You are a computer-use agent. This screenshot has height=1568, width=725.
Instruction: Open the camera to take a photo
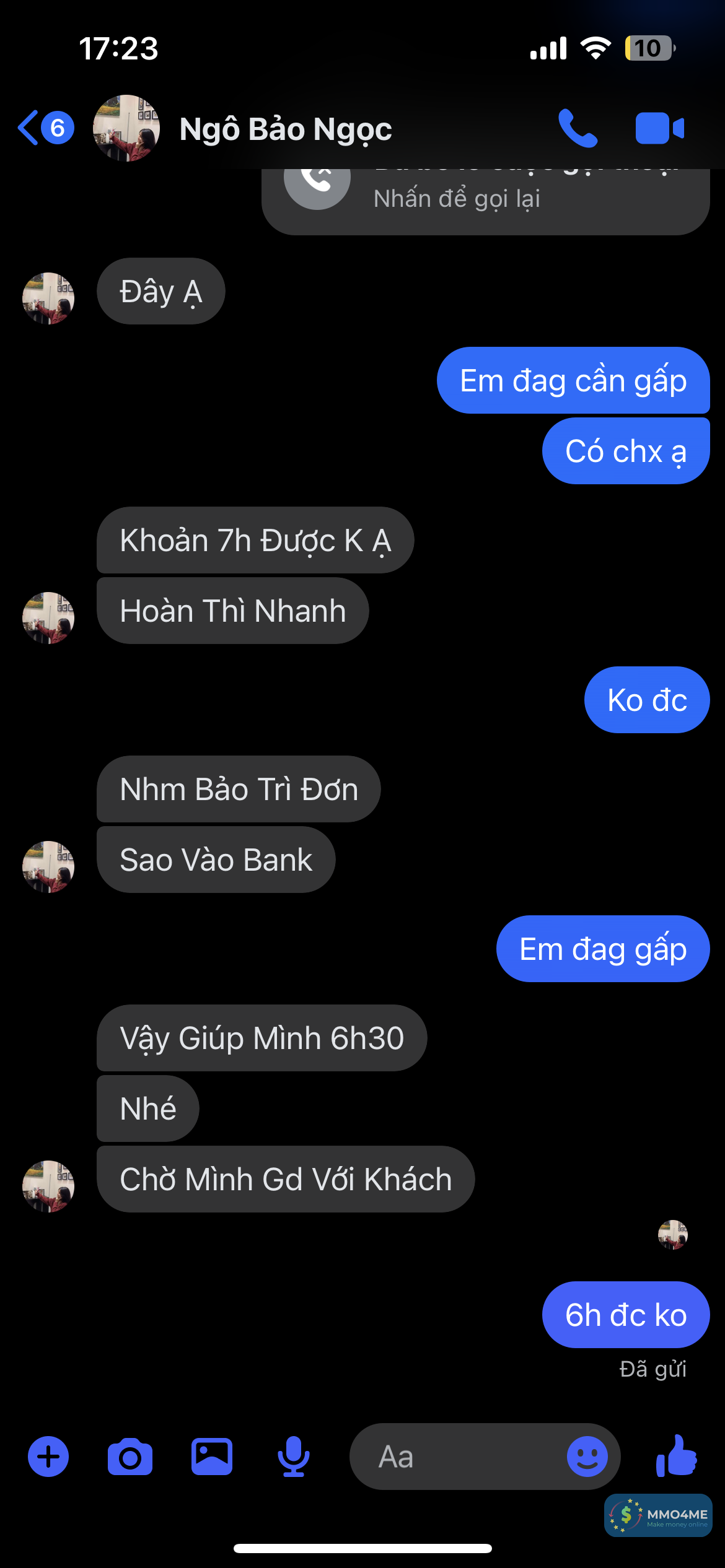coord(130,1457)
